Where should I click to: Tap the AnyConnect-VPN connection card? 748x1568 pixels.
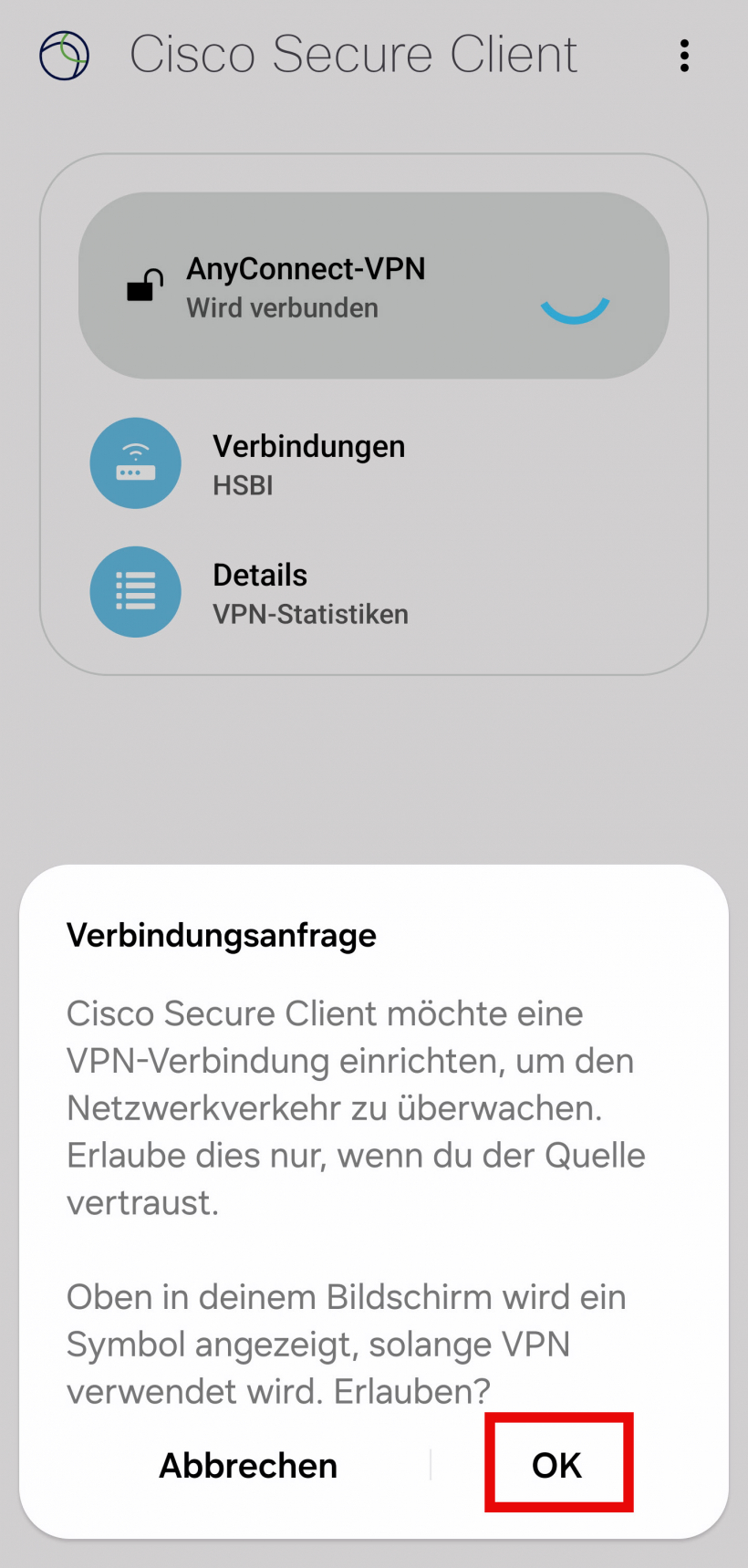[373, 286]
